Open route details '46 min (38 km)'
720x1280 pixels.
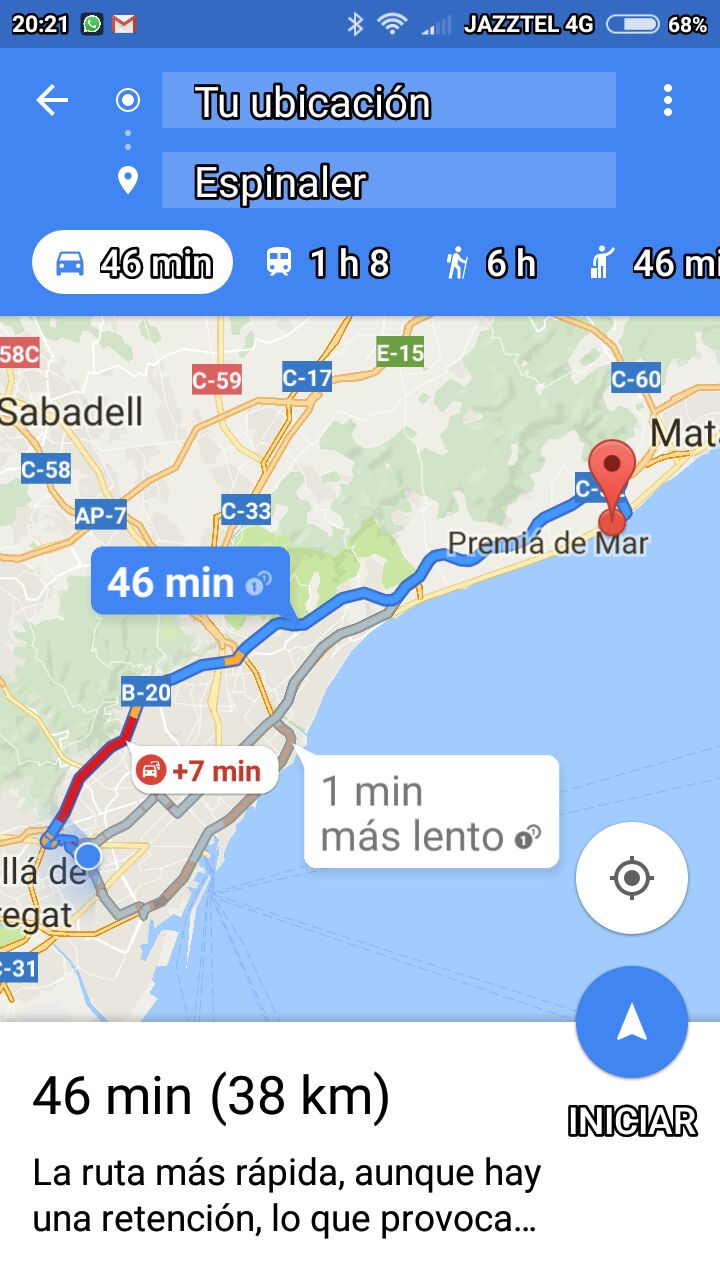tap(211, 1097)
